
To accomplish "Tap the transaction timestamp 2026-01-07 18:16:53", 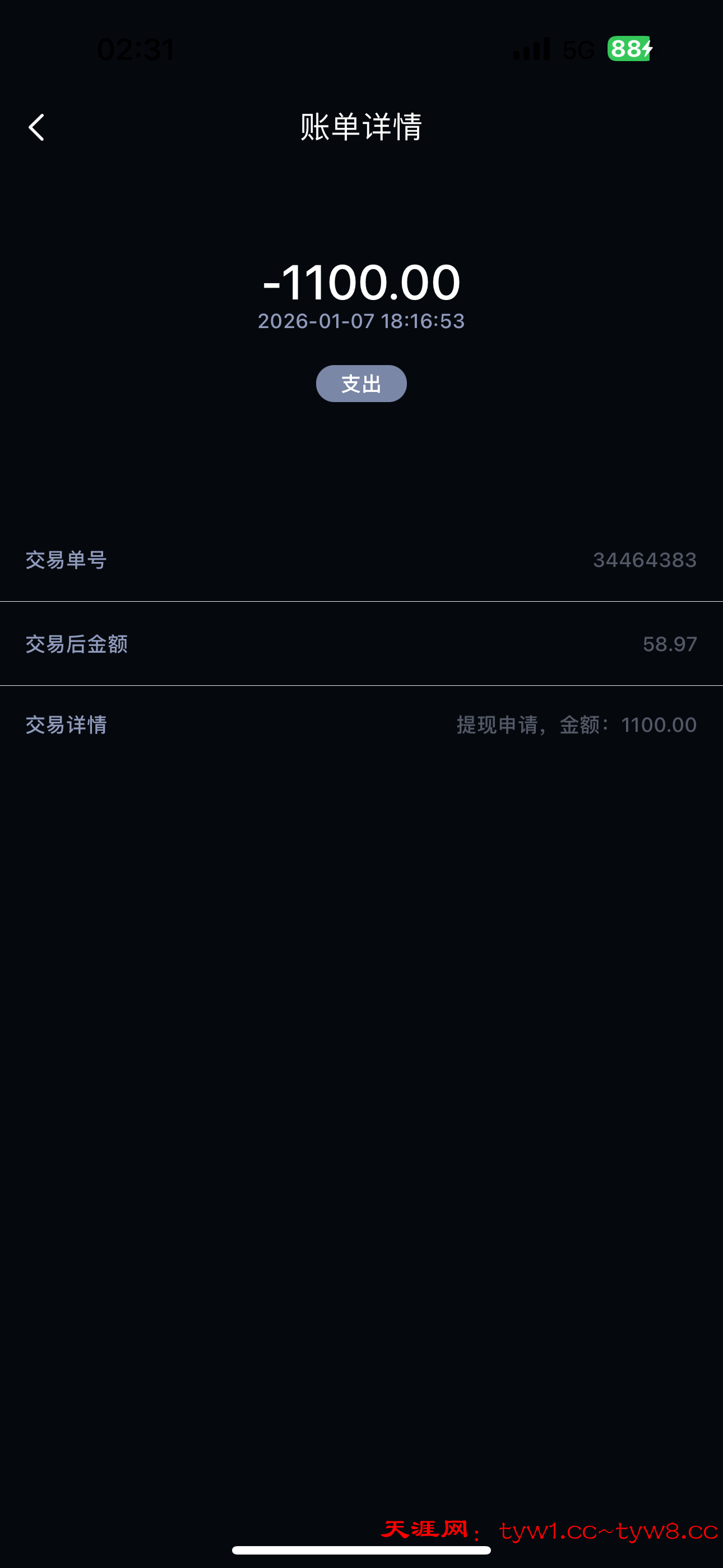I will coord(361,321).
